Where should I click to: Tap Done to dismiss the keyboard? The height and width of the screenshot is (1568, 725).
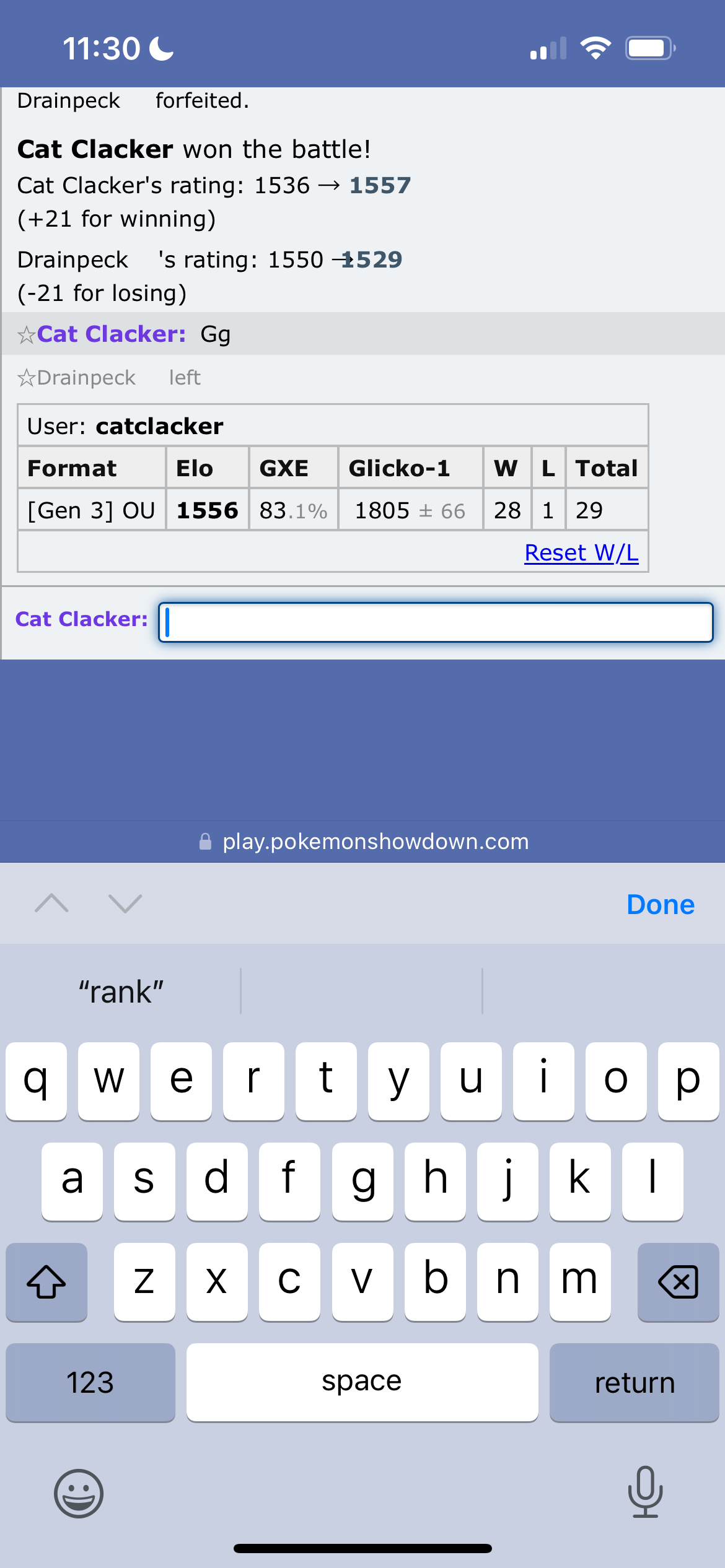click(661, 905)
